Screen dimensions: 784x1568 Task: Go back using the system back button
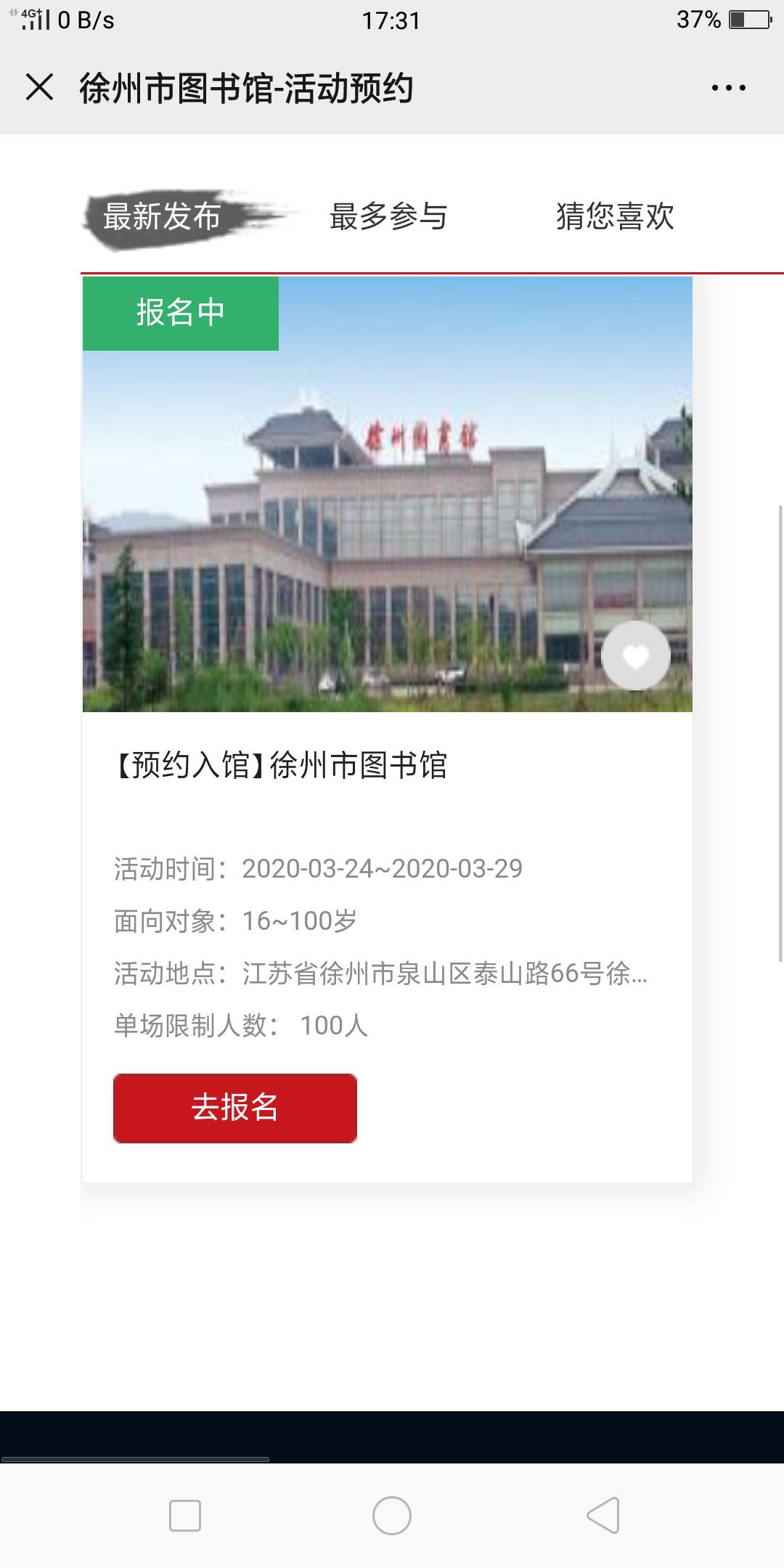pyautogui.click(x=603, y=1515)
